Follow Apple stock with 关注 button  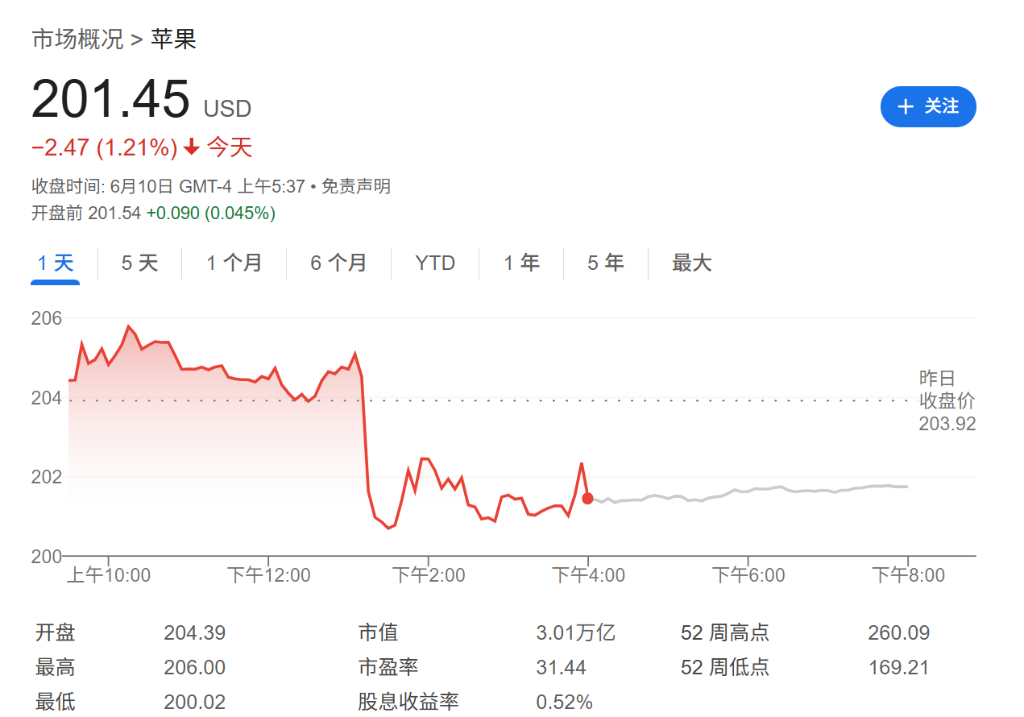(x=927, y=107)
